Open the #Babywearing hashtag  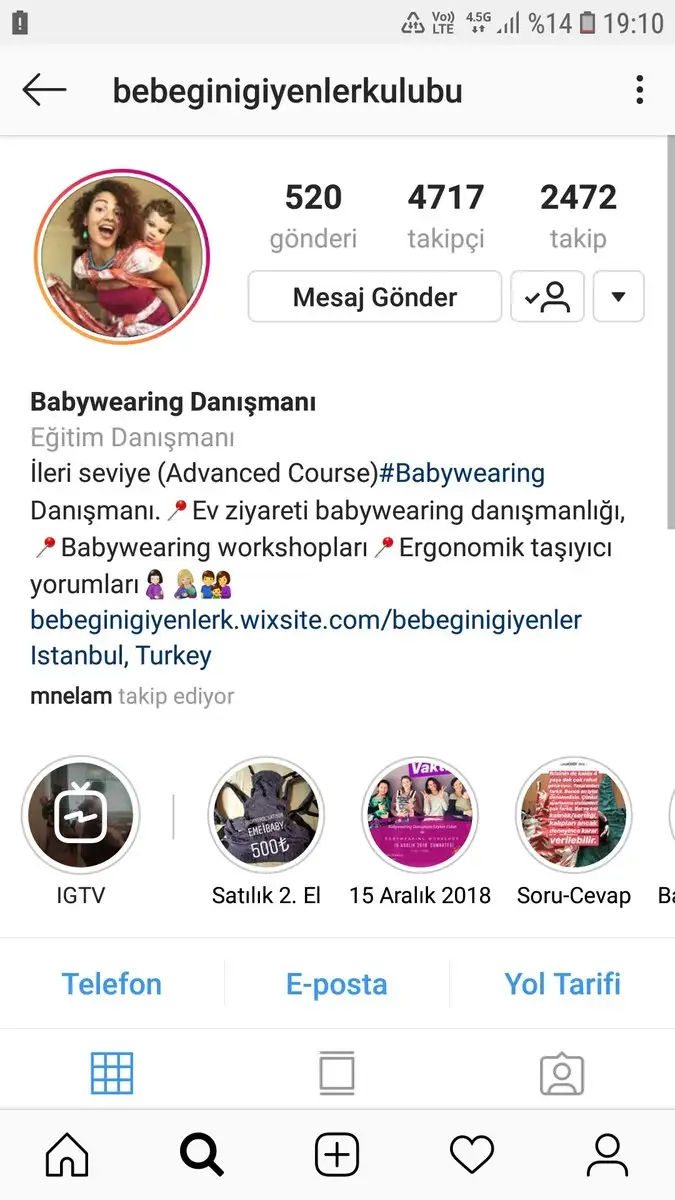pos(462,473)
